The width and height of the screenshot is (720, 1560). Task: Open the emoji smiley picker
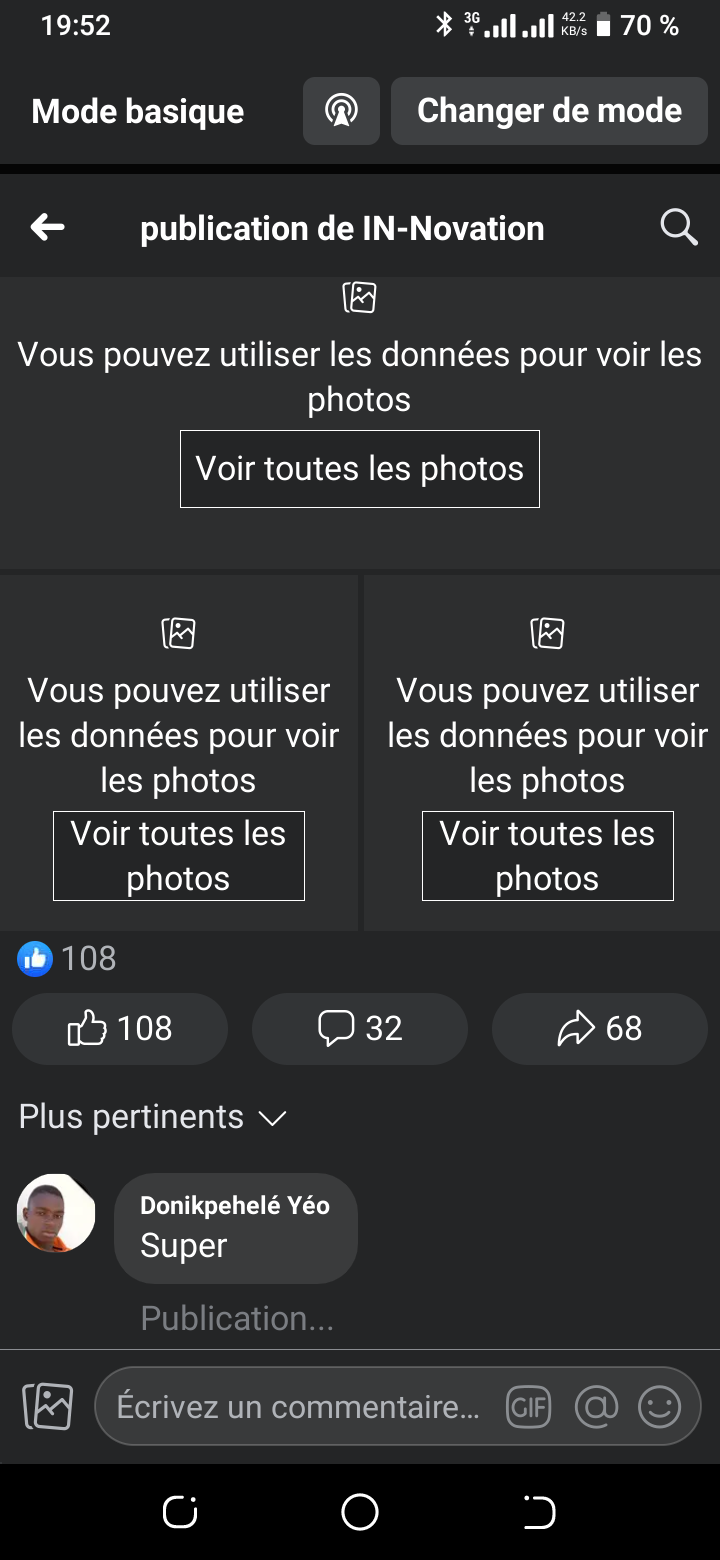(660, 1407)
